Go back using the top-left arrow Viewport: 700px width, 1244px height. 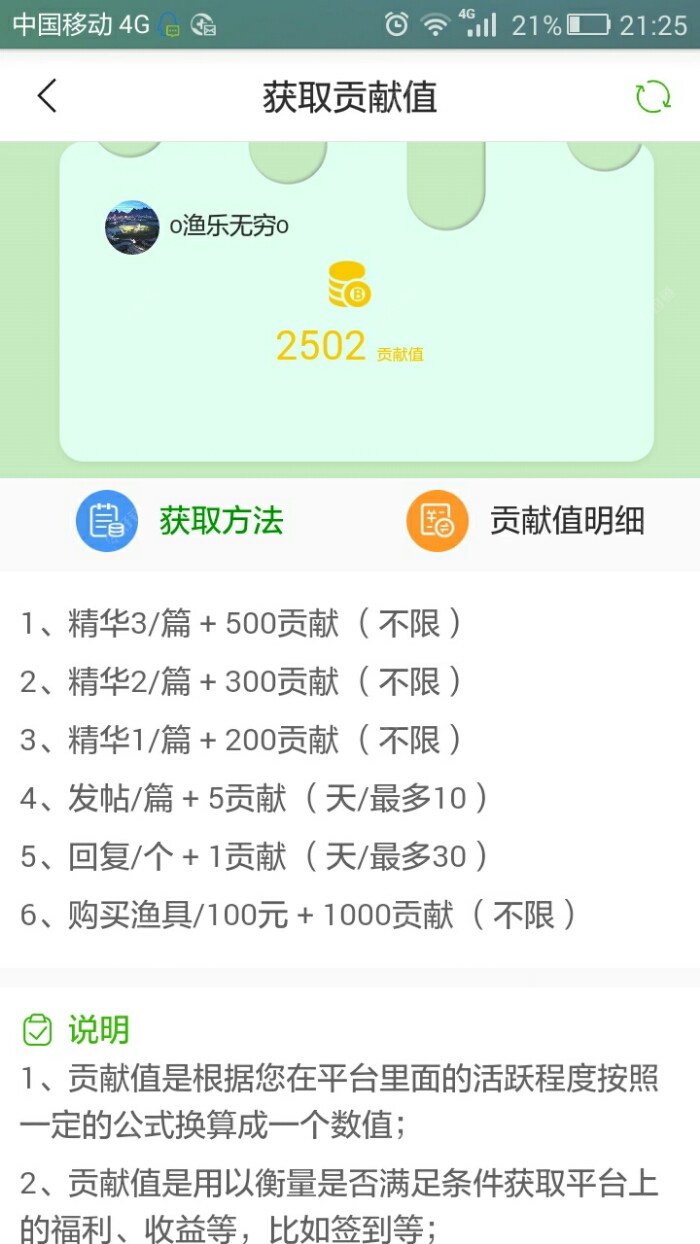coord(47,97)
